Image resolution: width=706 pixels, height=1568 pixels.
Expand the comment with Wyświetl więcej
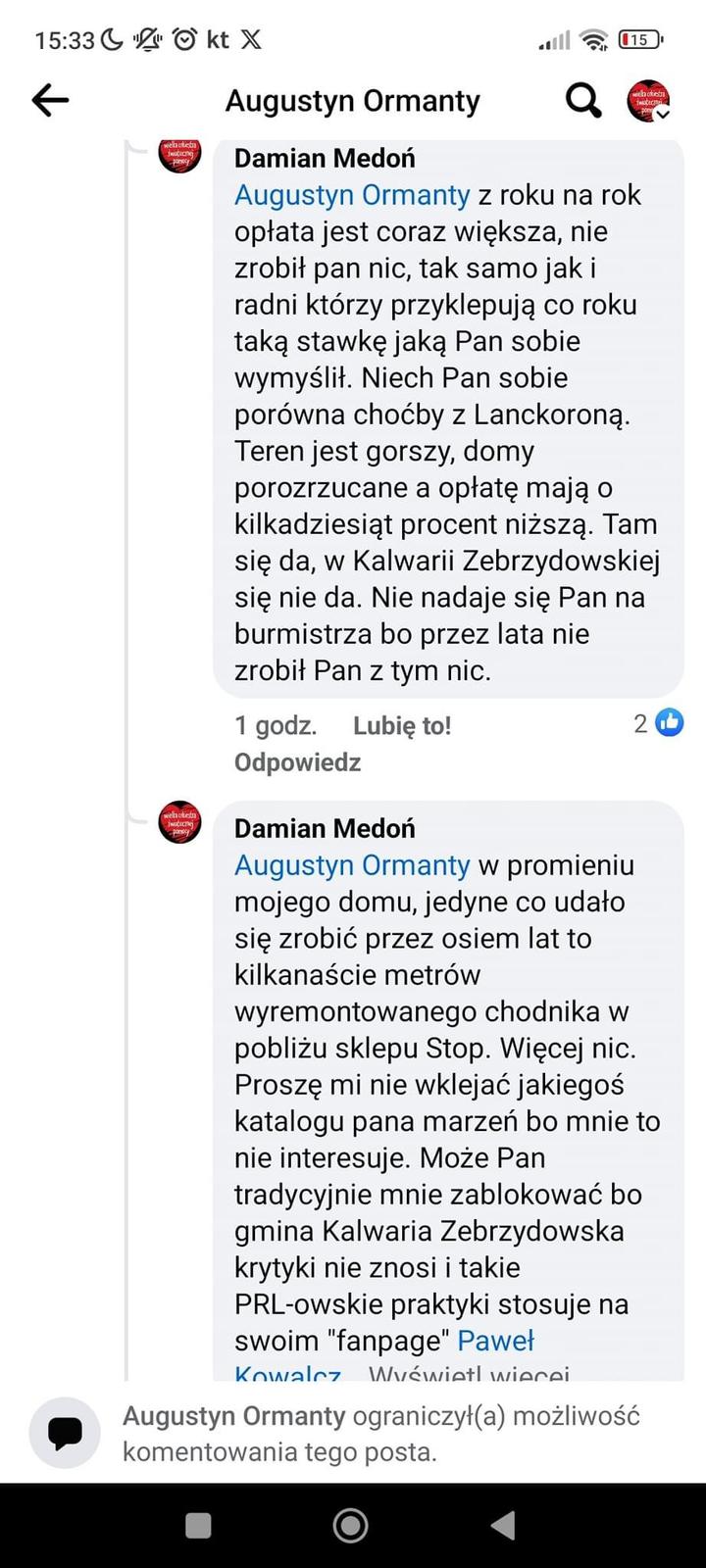click(x=469, y=1372)
